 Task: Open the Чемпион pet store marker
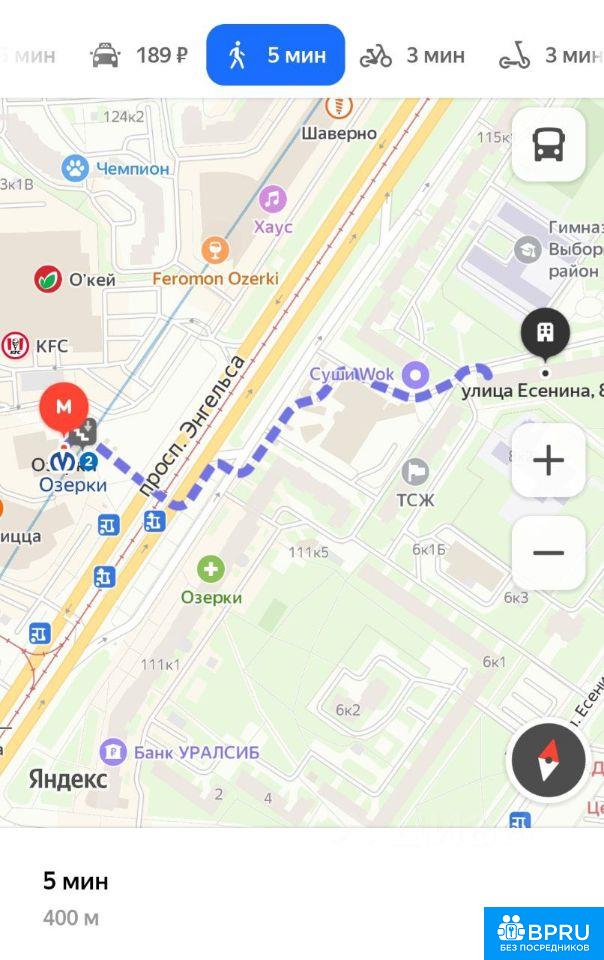75,168
